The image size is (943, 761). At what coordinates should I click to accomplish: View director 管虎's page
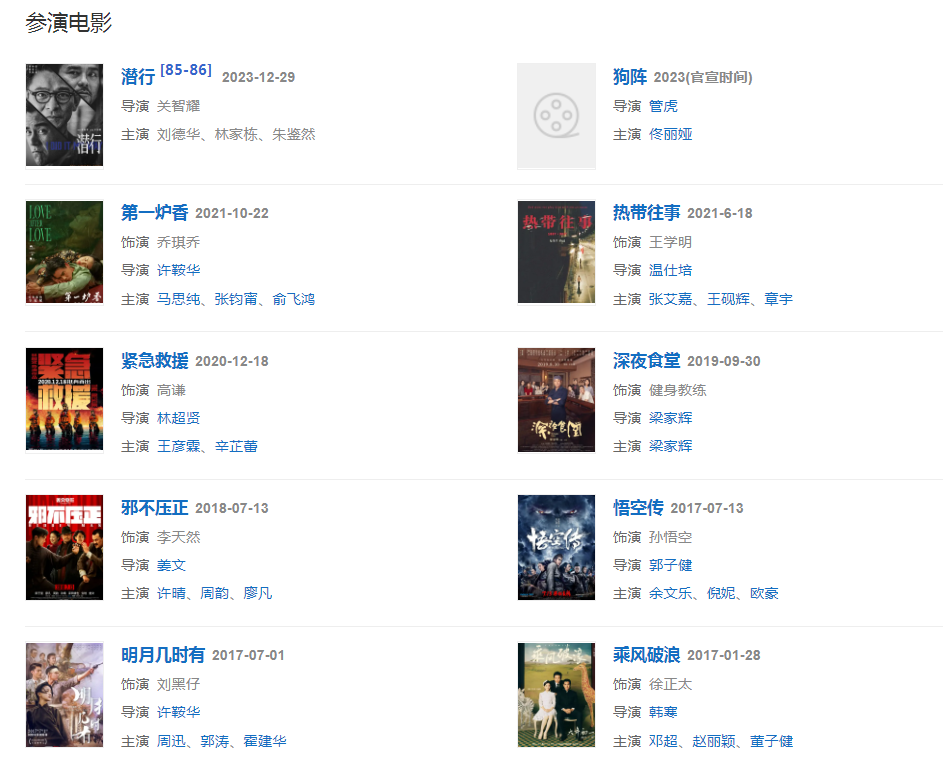(x=663, y=106)
